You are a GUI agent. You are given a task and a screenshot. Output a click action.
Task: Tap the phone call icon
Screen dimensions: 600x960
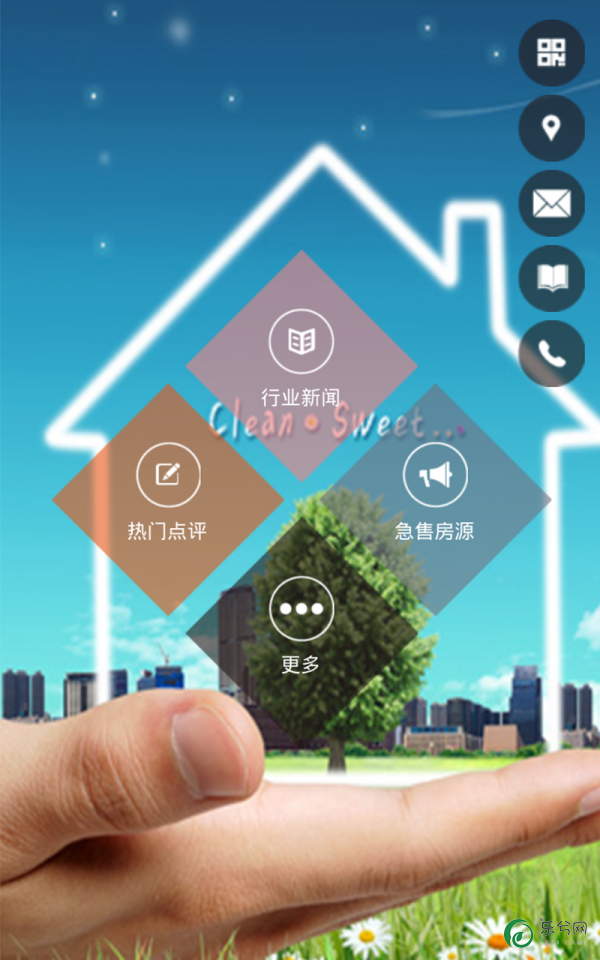coord(551,353)
